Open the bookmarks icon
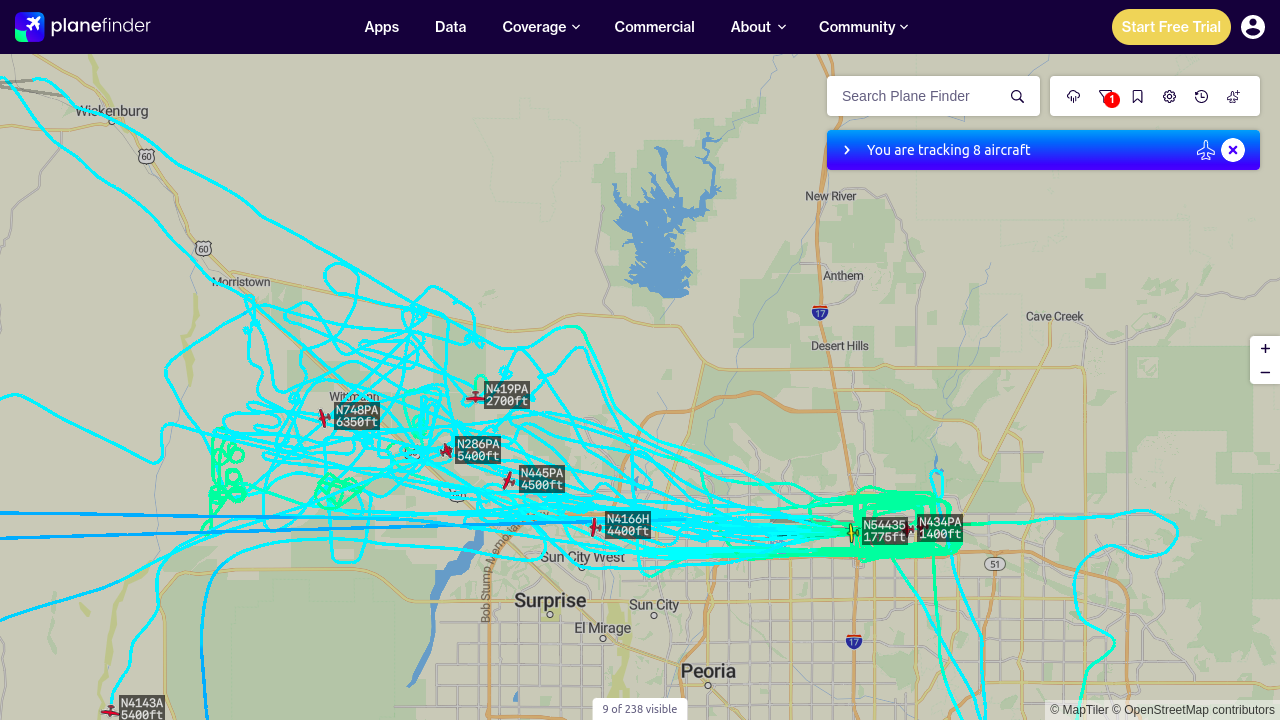Viewport: 1280px width, 720px height. click(1138, 96)
